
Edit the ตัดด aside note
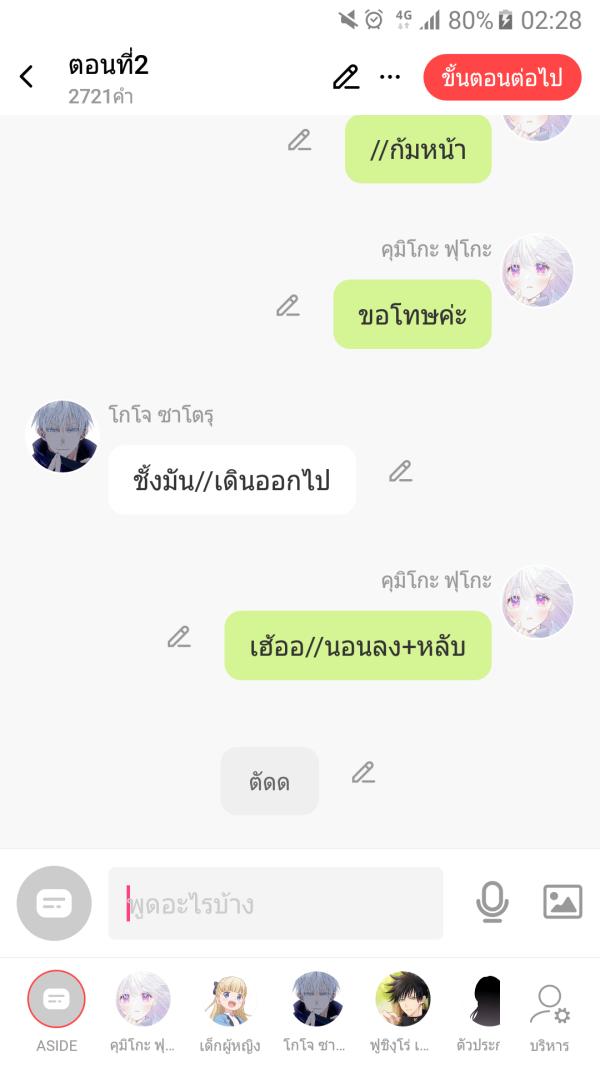tap(363, 773)
